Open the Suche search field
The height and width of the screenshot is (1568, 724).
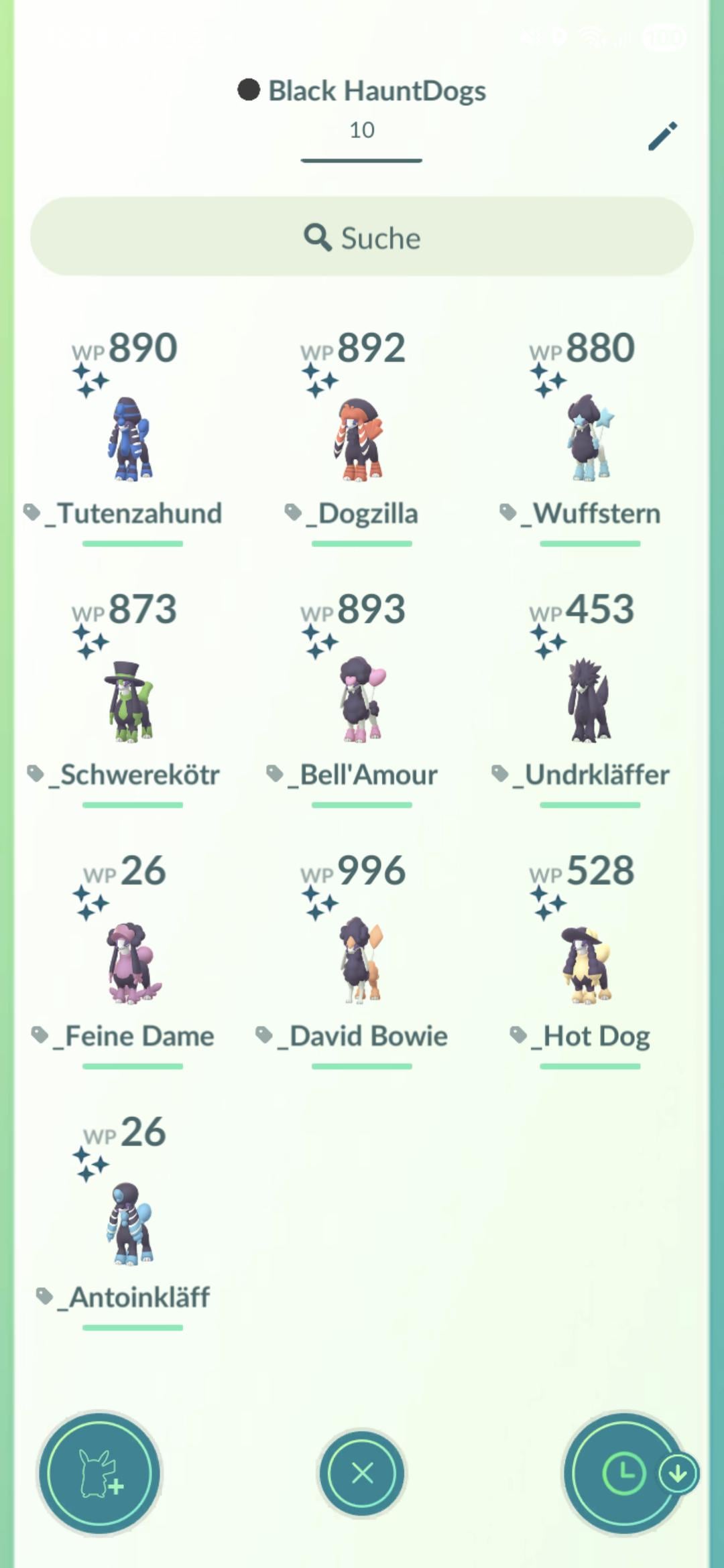362,237
